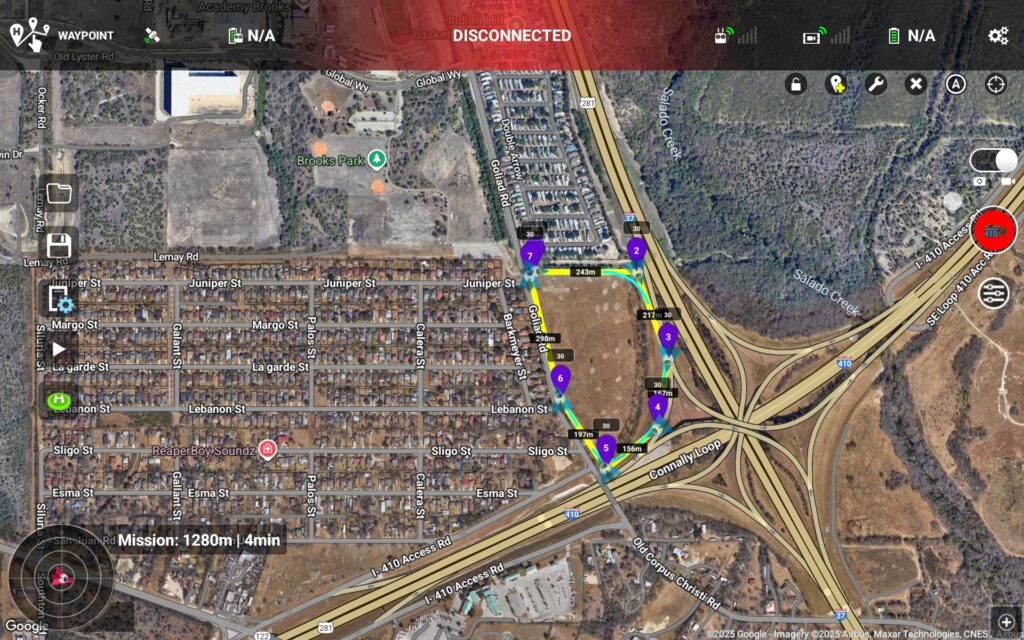Open the WAYPOINT flight mode selector
The image size is (1024, 640).
[x=62, y=35]
